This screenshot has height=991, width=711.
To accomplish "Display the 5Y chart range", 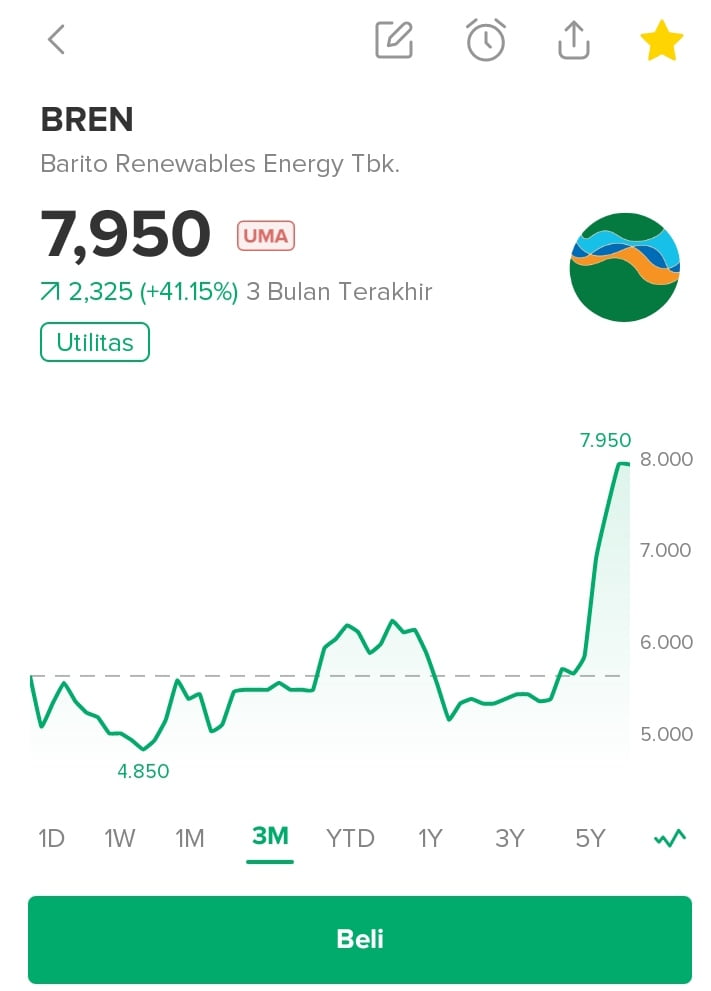I will pos(590,838).
